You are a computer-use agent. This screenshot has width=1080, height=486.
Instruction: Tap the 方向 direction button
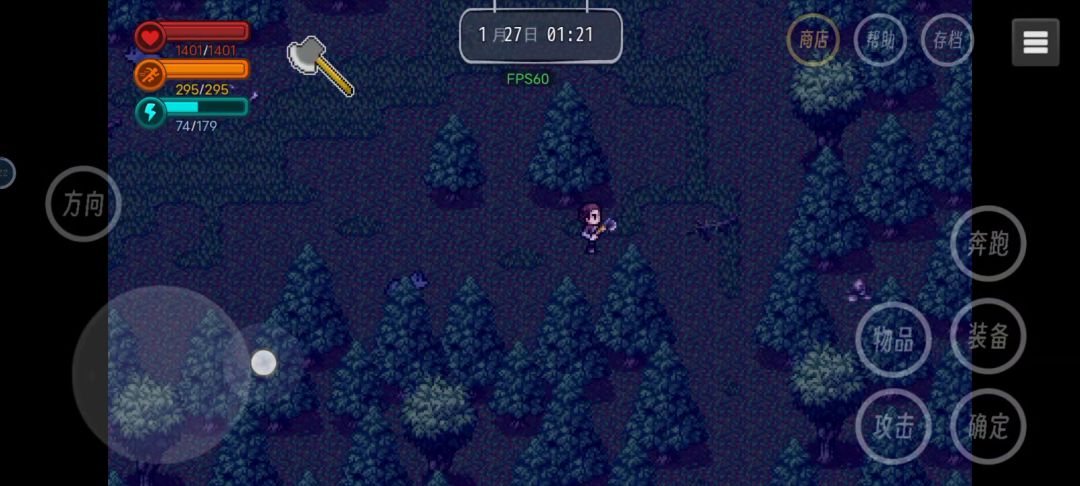click(x=83, y=204)
